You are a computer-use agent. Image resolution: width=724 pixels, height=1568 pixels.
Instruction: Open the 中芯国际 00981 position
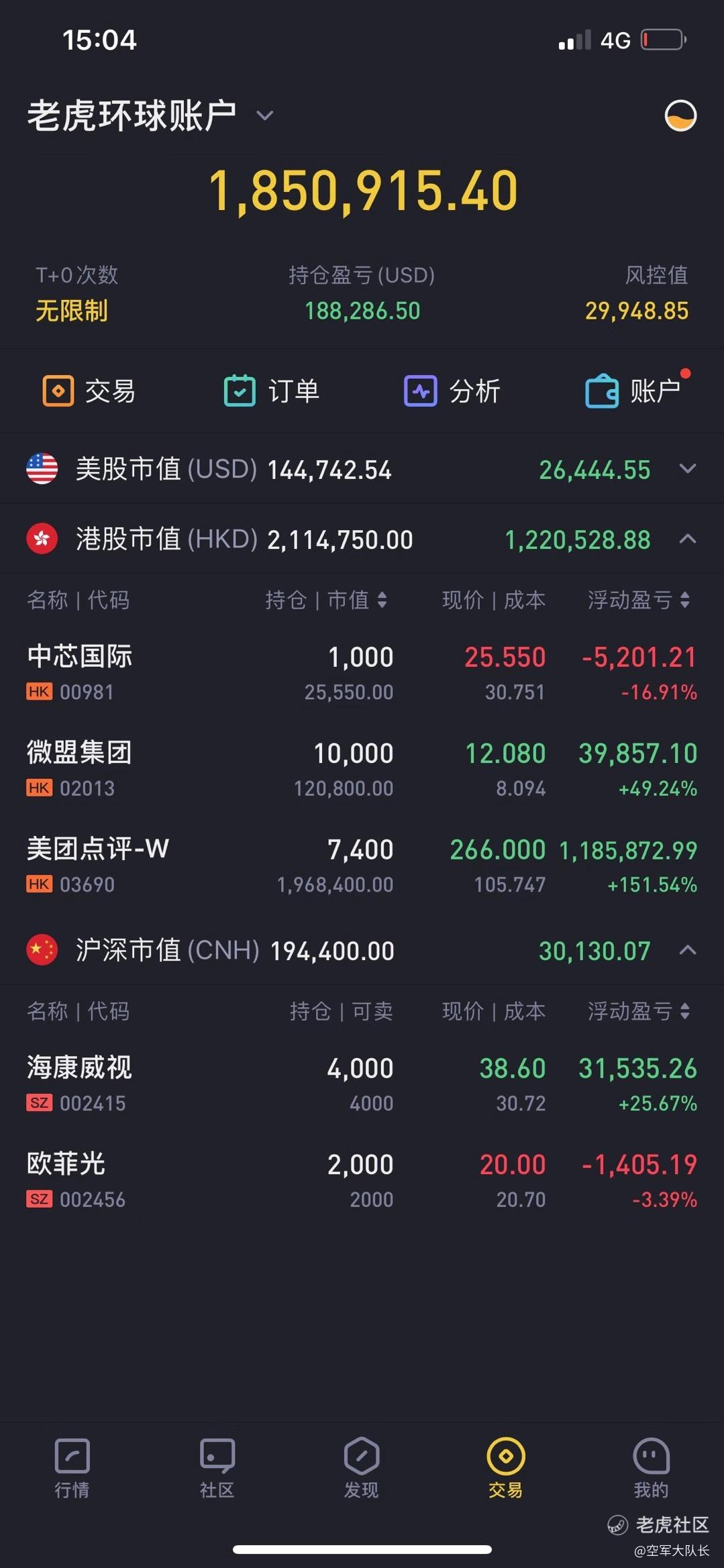tap(362, 673)
